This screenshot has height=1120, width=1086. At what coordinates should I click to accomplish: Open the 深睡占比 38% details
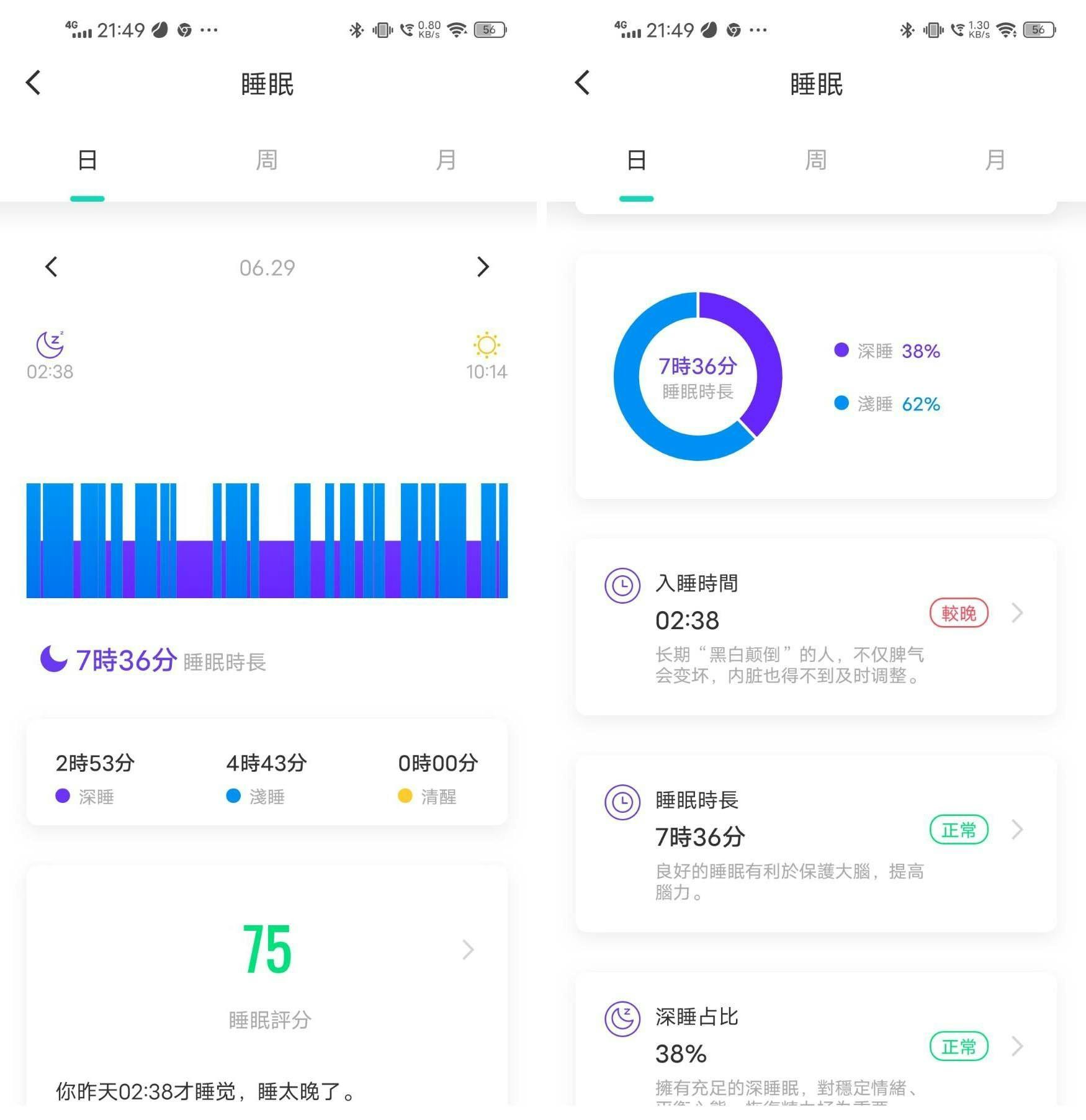point(1016,1047)
